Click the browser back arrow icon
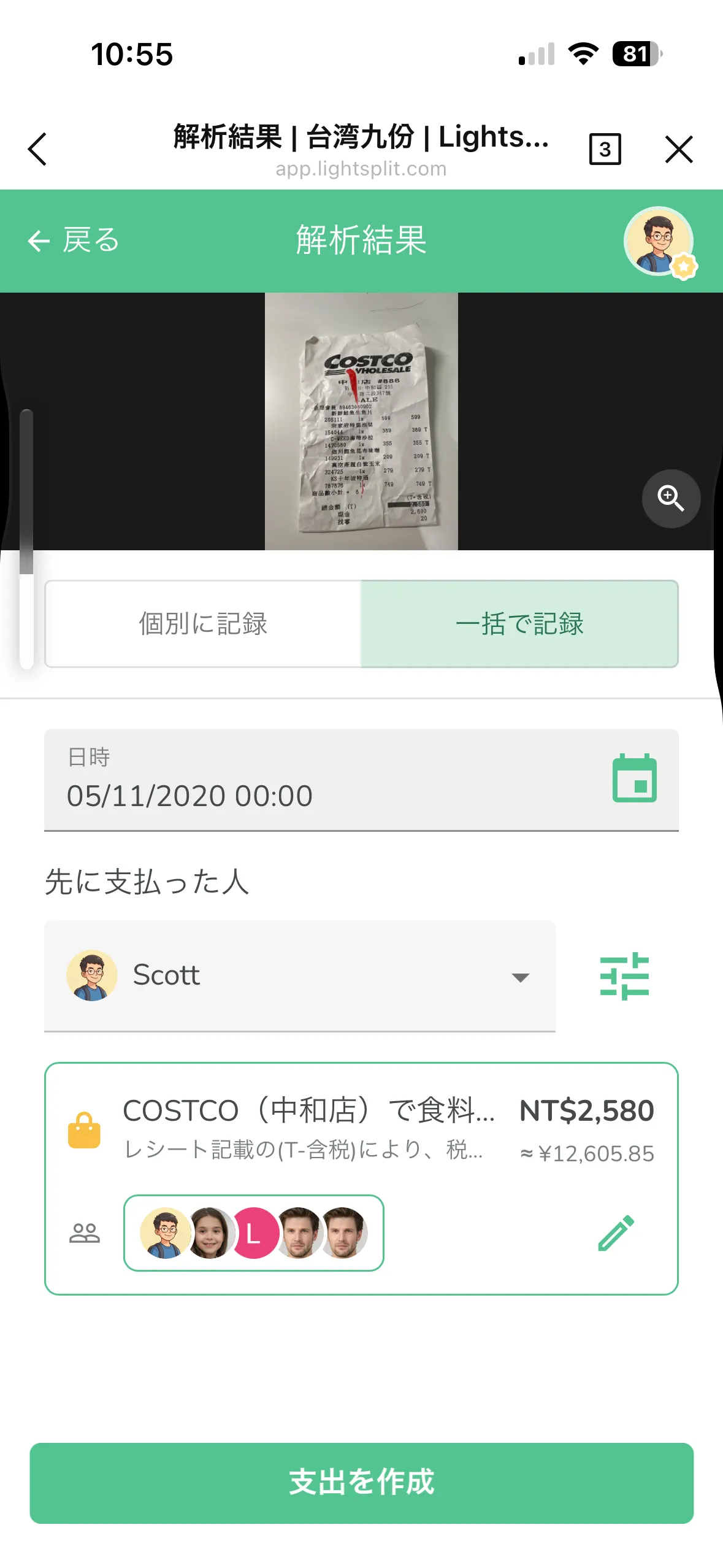This screenshot has width=723, height=1568. (x=38, y=149)
